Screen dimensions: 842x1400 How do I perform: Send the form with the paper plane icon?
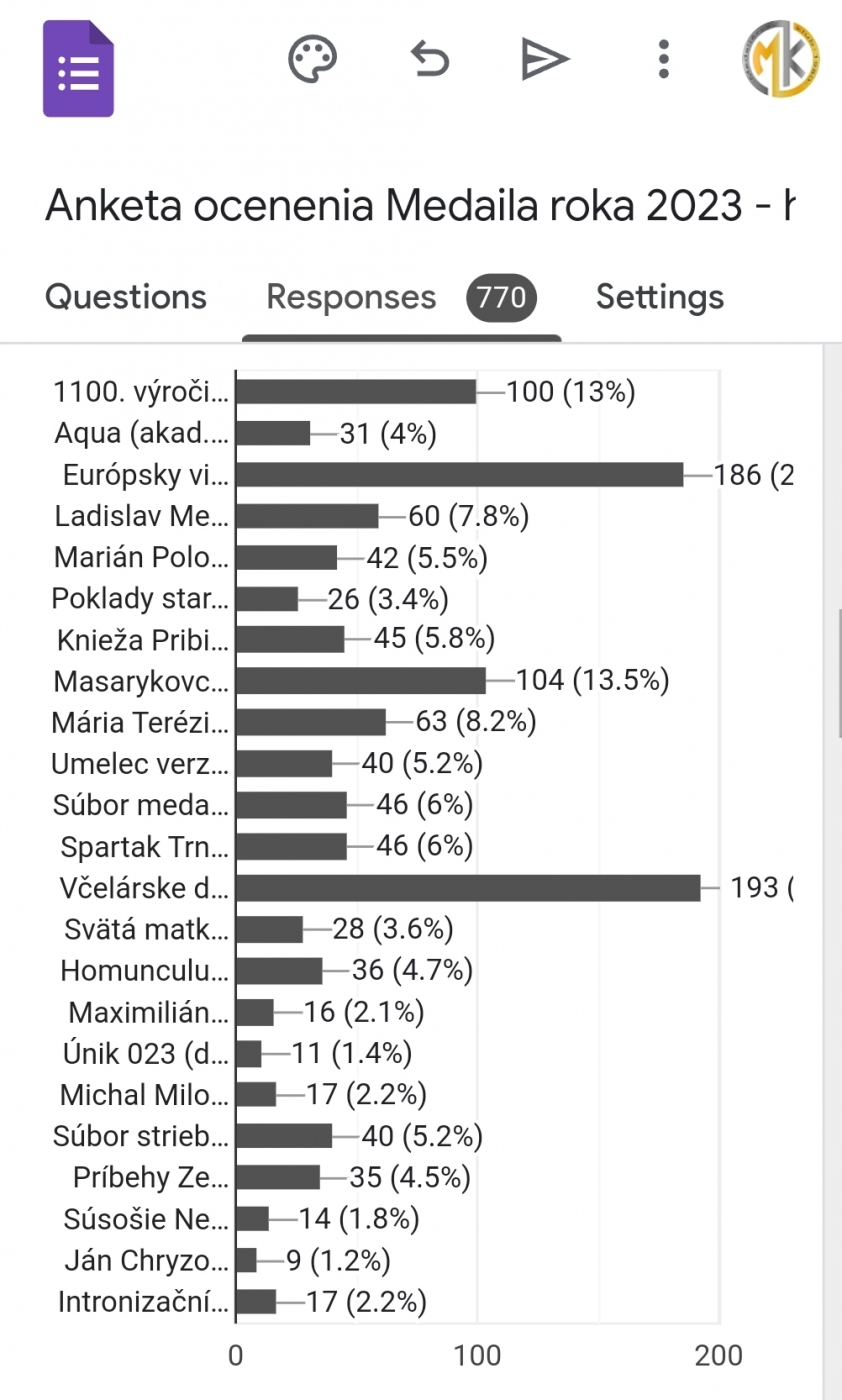(x=545, y=60)
